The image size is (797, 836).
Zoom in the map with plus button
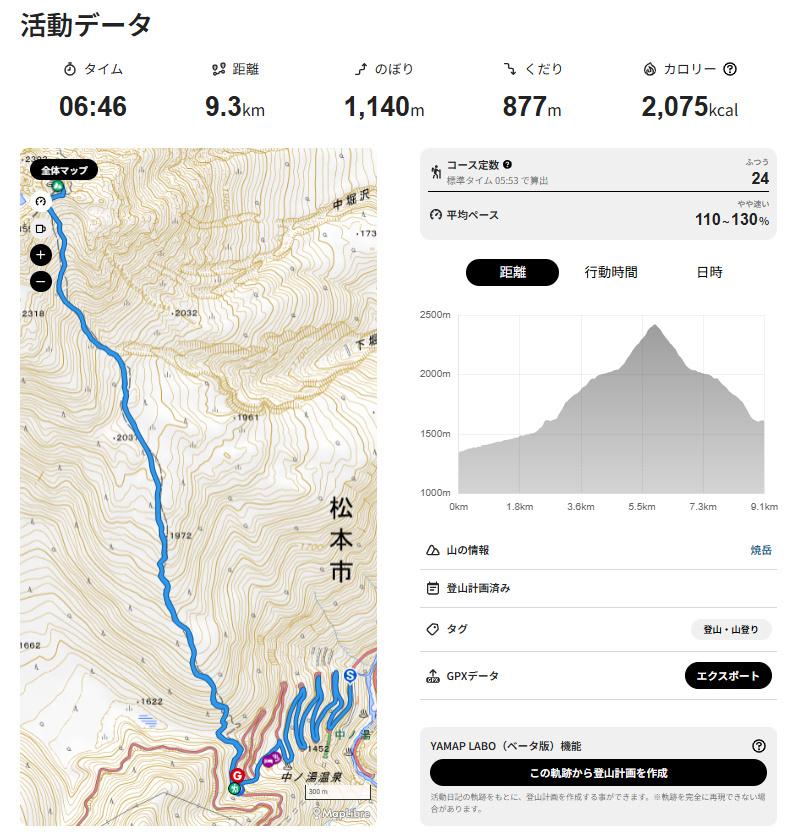point(41,255)
